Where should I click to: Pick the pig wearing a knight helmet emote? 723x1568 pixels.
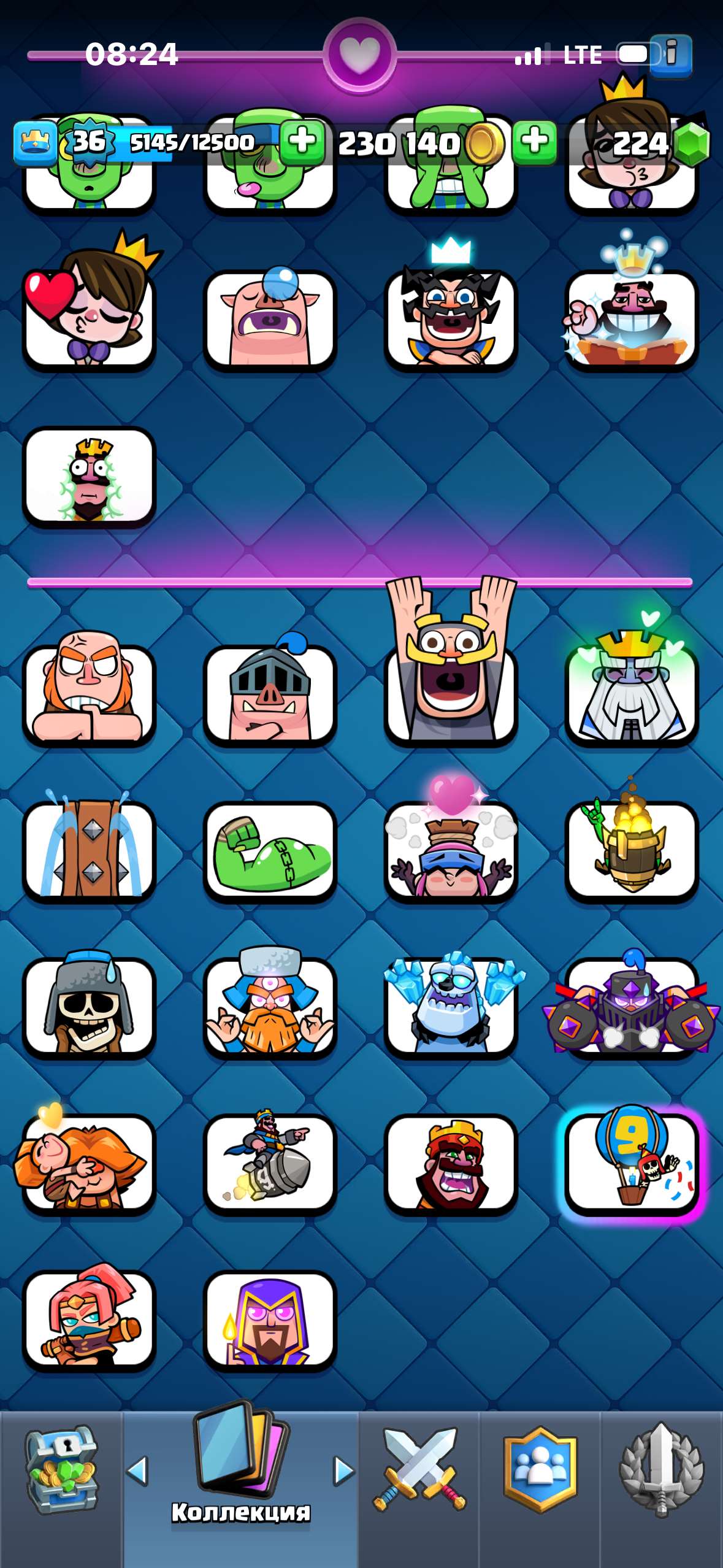coord(270,694)
